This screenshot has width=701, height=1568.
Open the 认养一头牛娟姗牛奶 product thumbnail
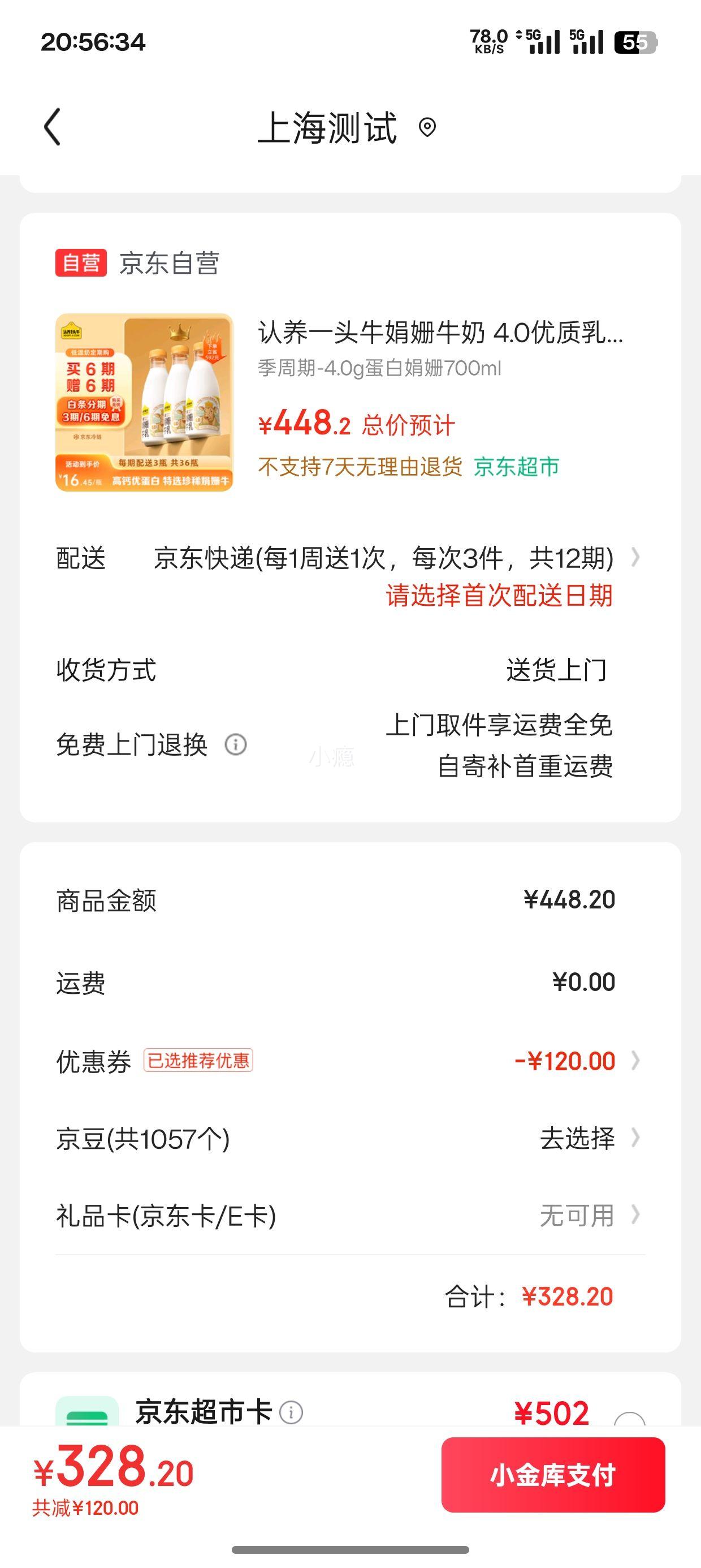[144, 402]
